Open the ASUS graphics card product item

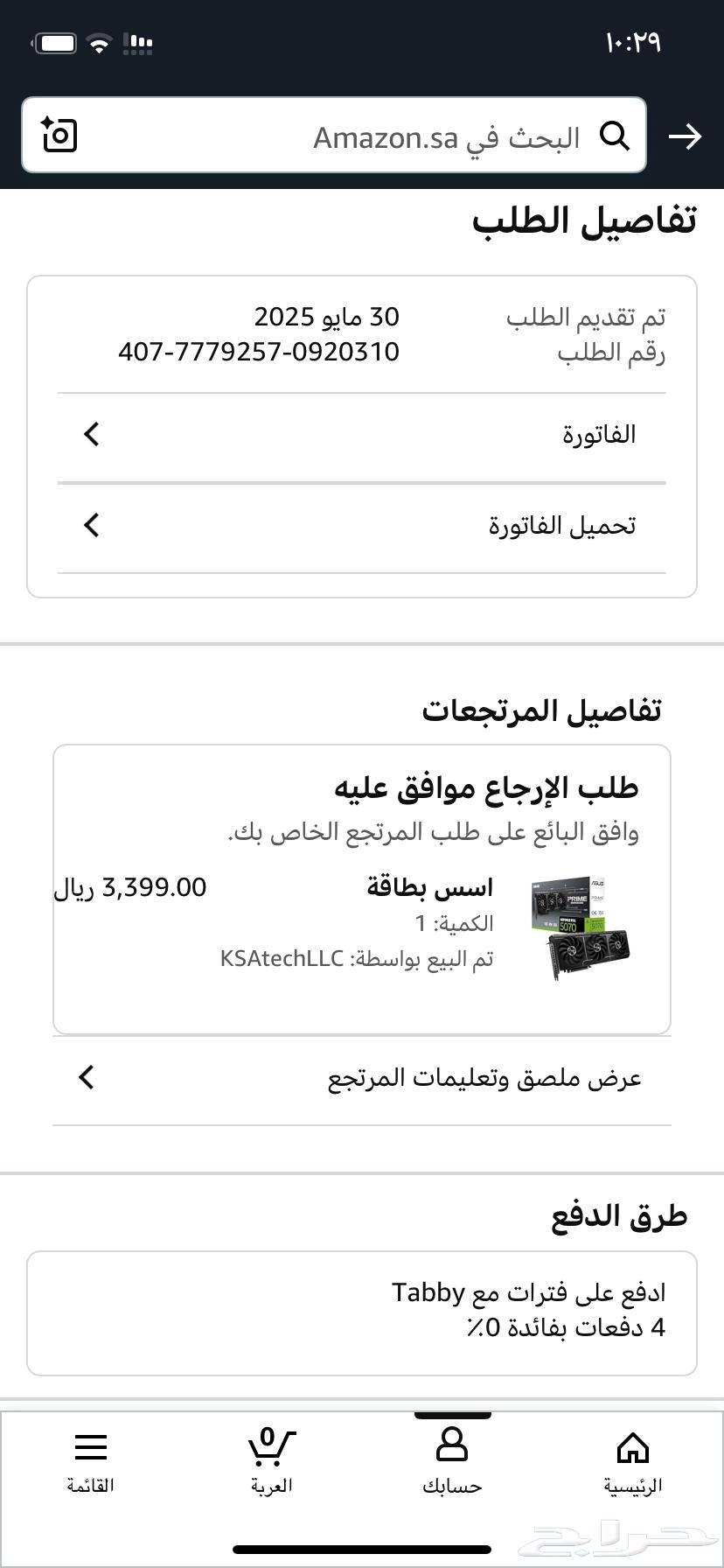click(x=362, y=926)
